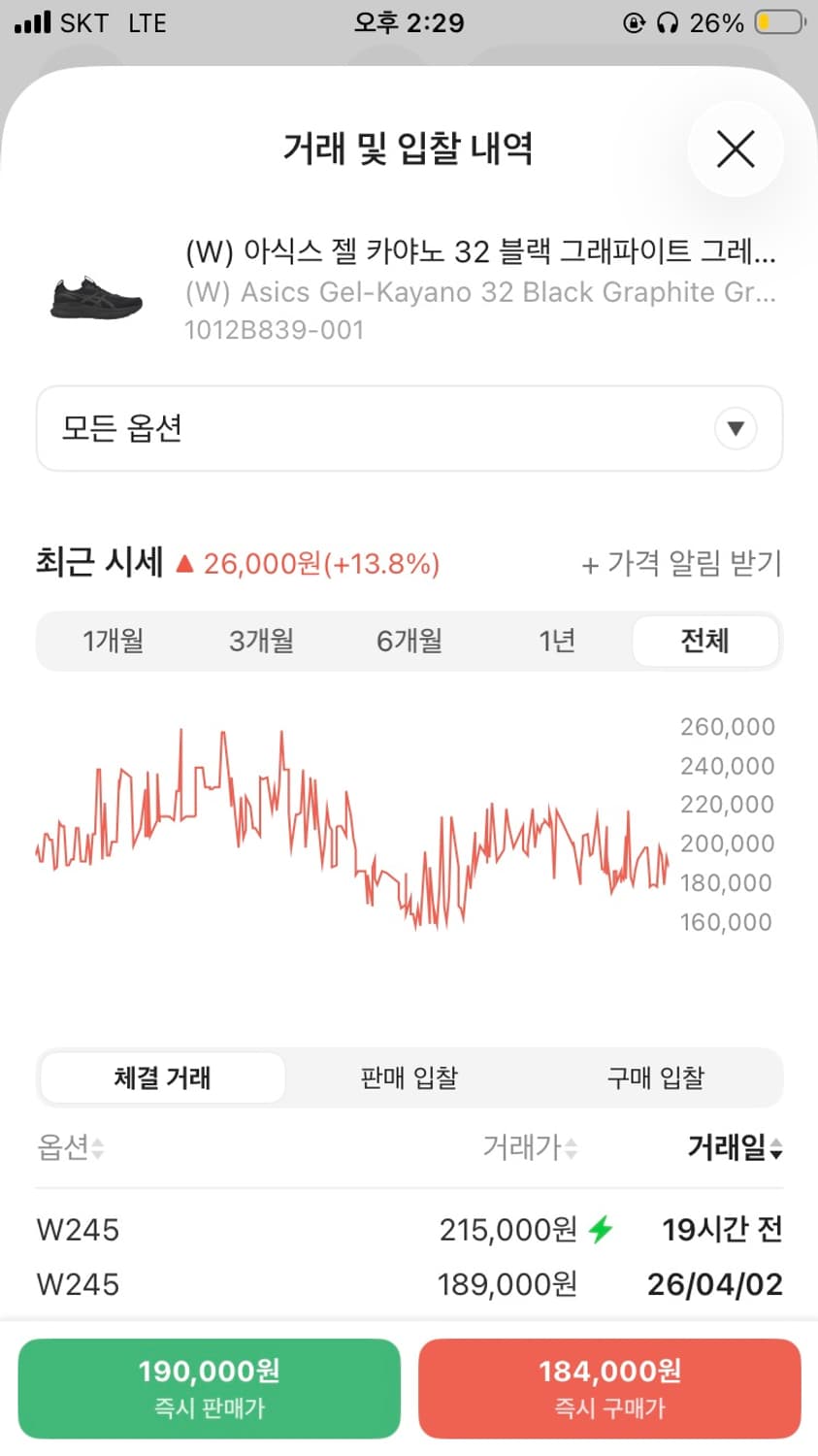Select the 1년 chart period
This screenshot has width=818, height=1456.
pos(556,641)
